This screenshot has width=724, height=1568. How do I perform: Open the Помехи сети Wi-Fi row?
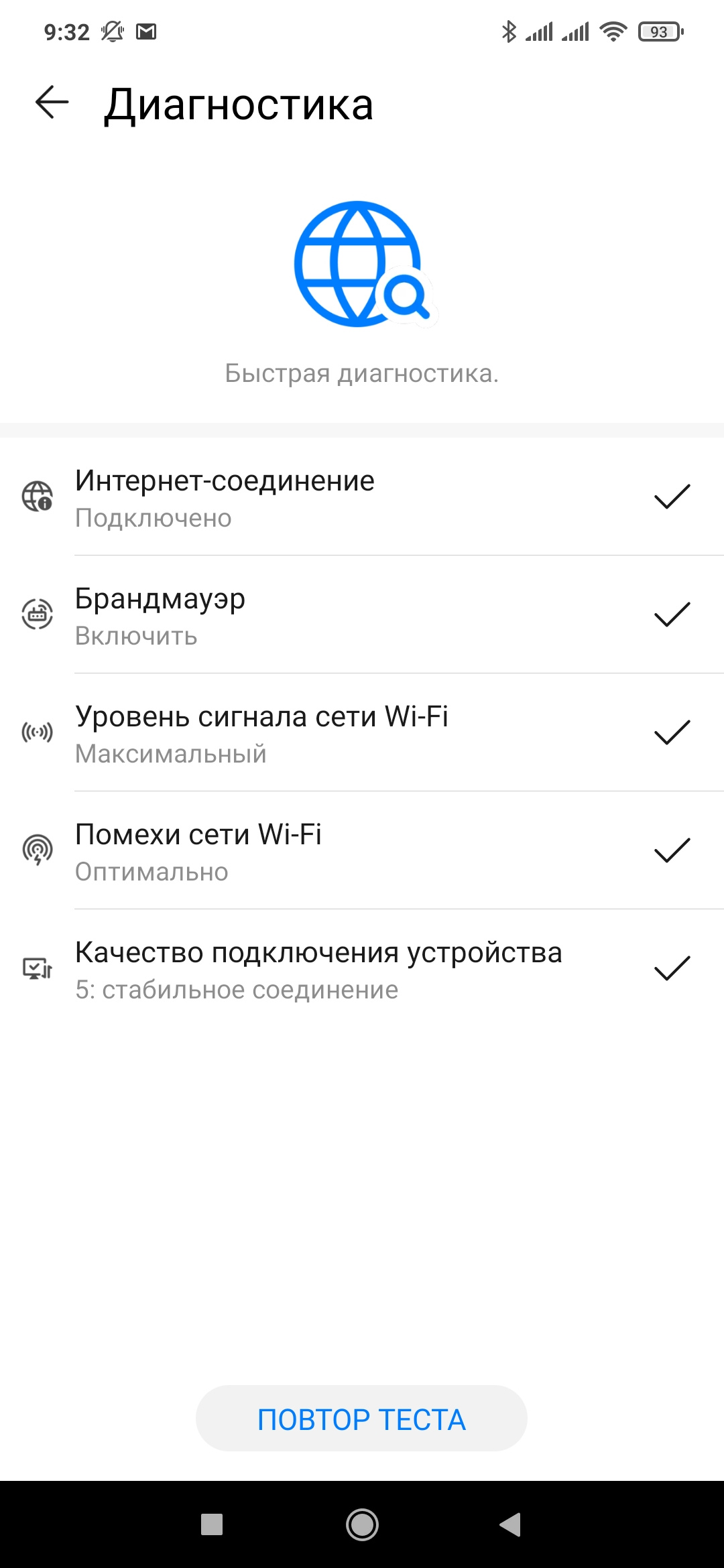pyautogui.click(x=362, y=851)
